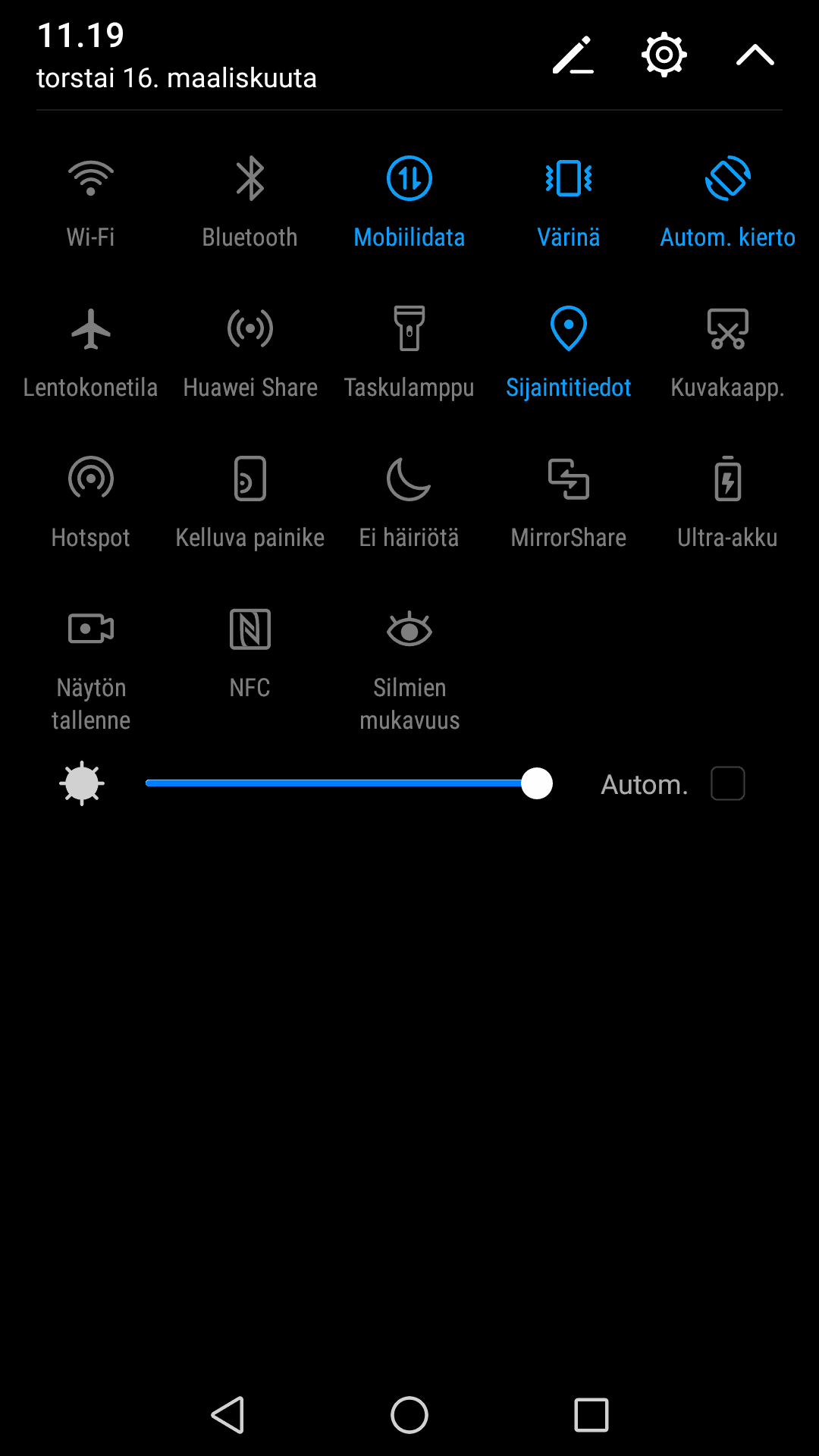The height and width of the screenshot is (1456, 819).
Task: Turn off Mobiilidata
Action: 409,180
